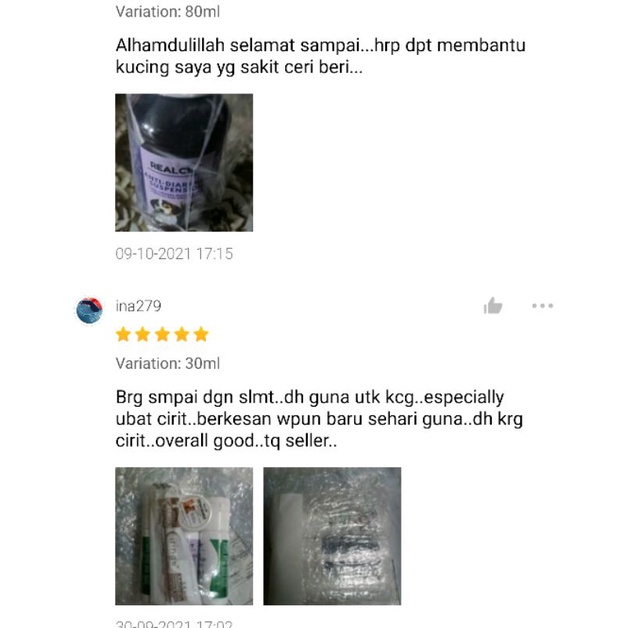This screenshot has height=628, width=628.
Task: Like the review by ina279
Action: (493, 306)
